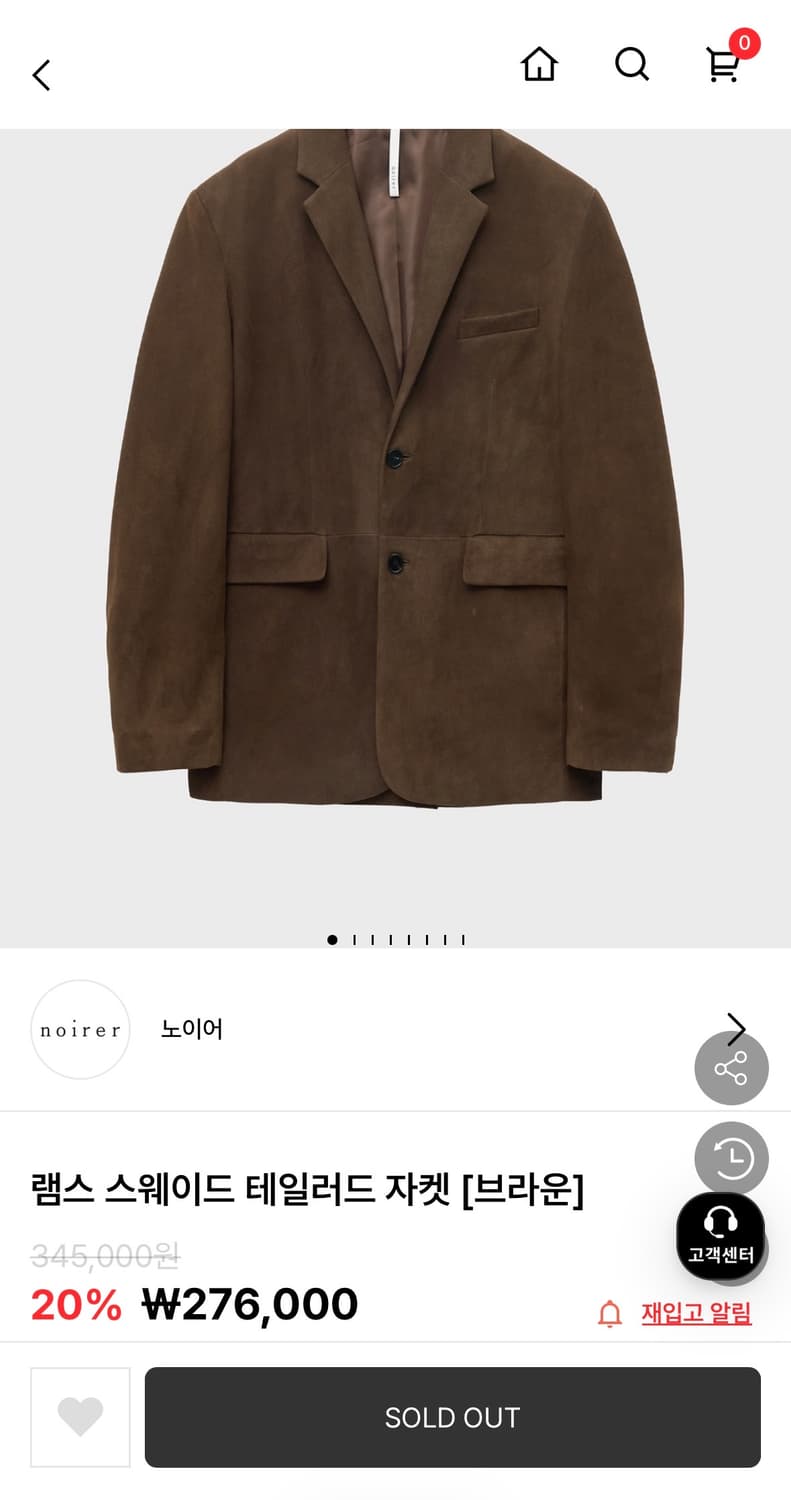Viewport: 791px width, 1500px height.
Task: Tap the SOLD OUT button
Action: [453, 1417]
